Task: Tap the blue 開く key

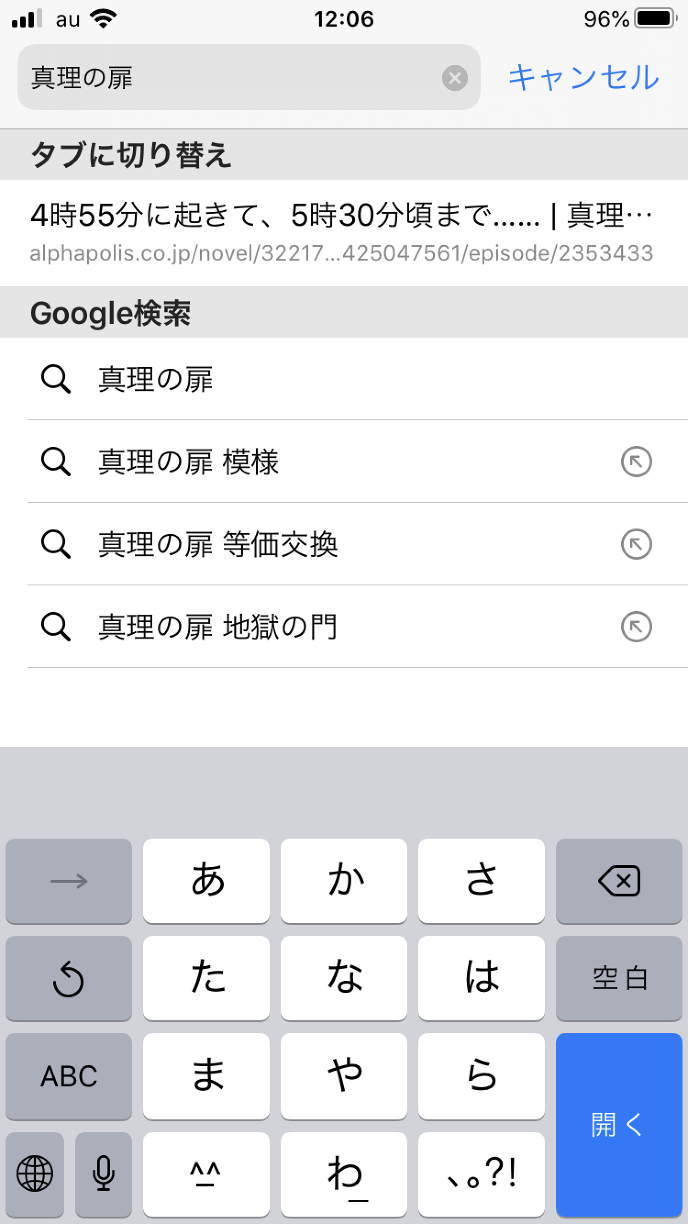Action: [619, 1124]
